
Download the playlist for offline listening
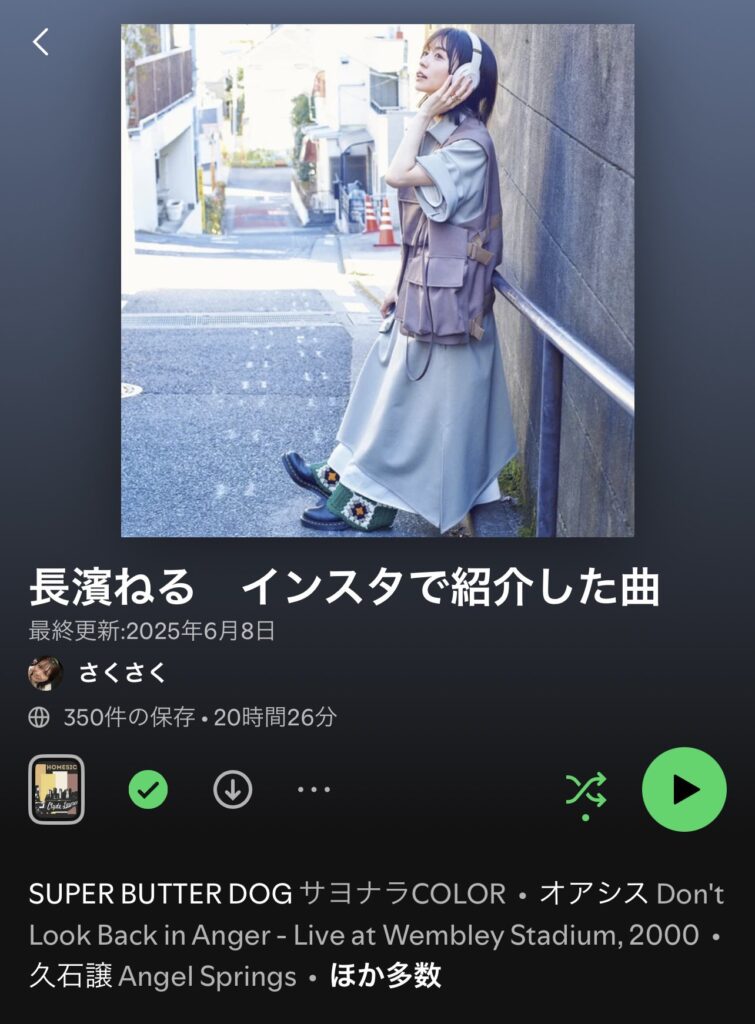click(232, 790)
